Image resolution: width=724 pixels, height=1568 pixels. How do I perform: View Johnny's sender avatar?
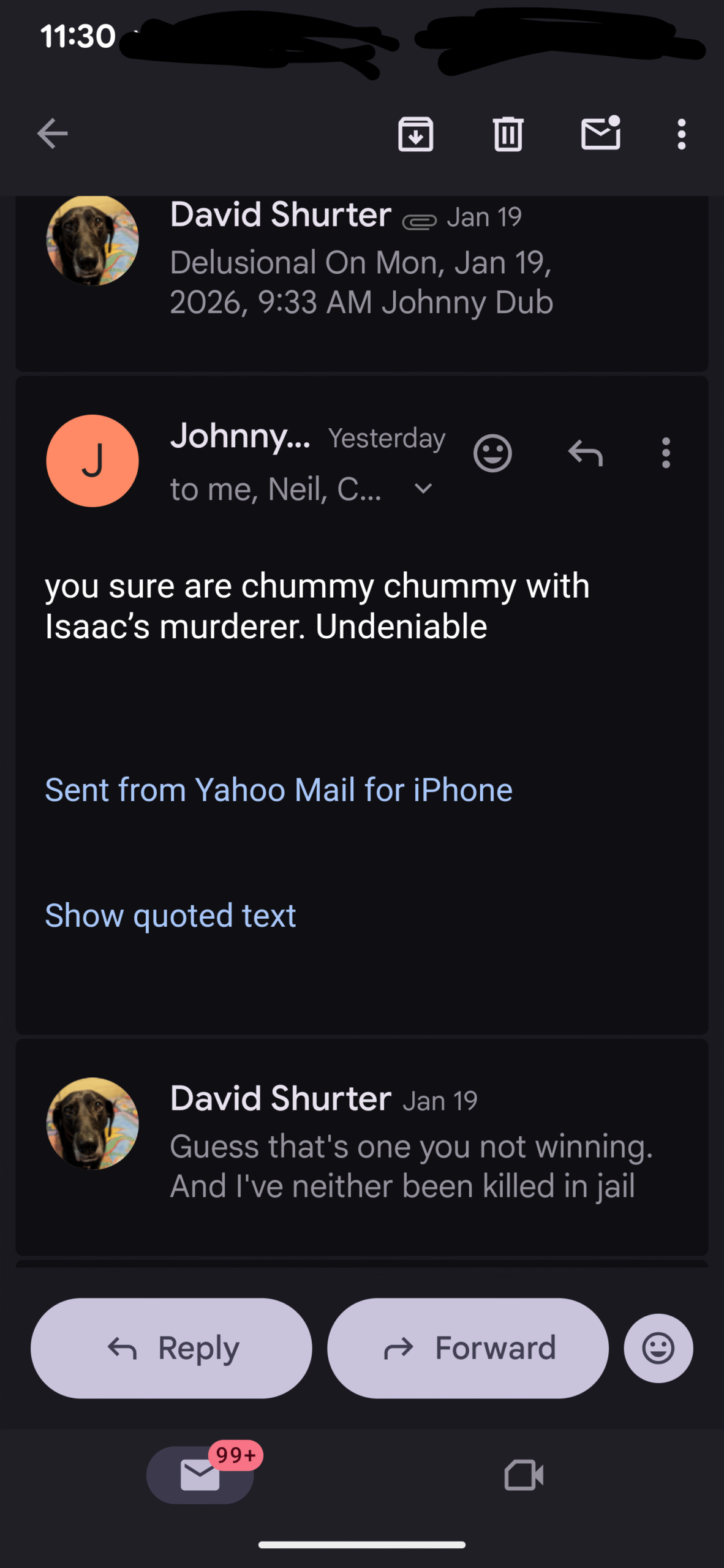pos(92,461)
